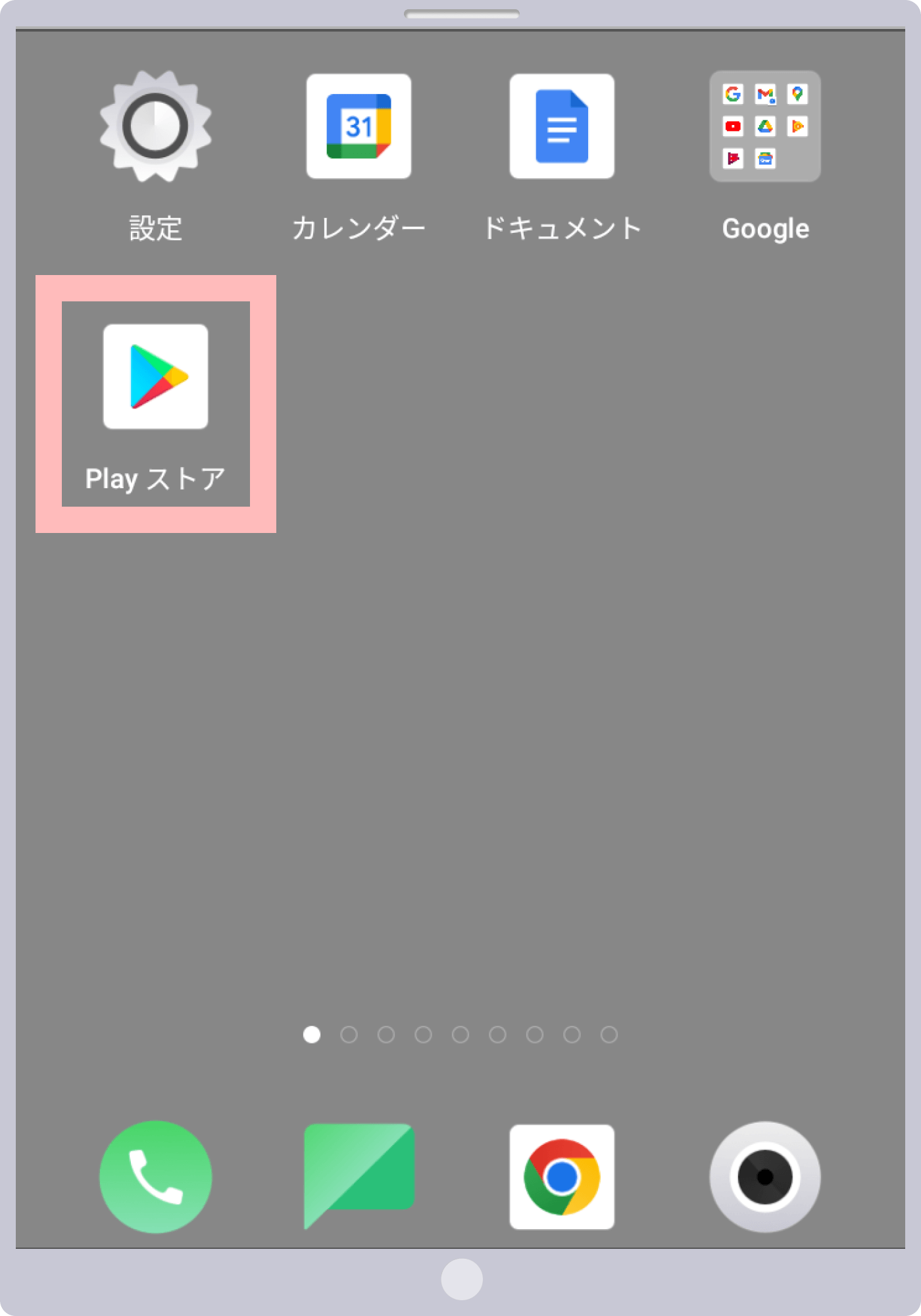
Task: Open the messaging app in the dock
Action: tap(359, 1177)
